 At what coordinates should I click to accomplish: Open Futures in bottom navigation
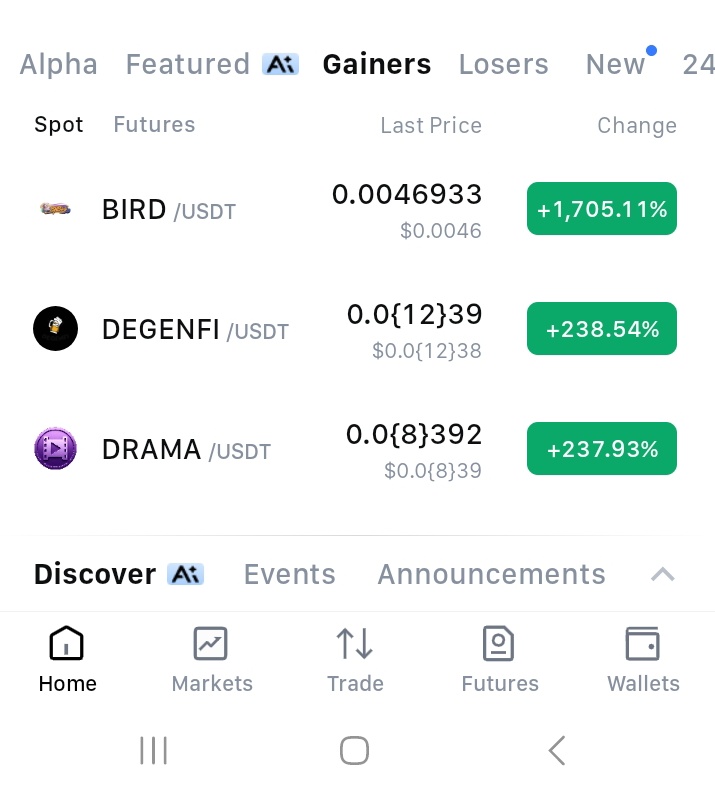click(499, 660)
